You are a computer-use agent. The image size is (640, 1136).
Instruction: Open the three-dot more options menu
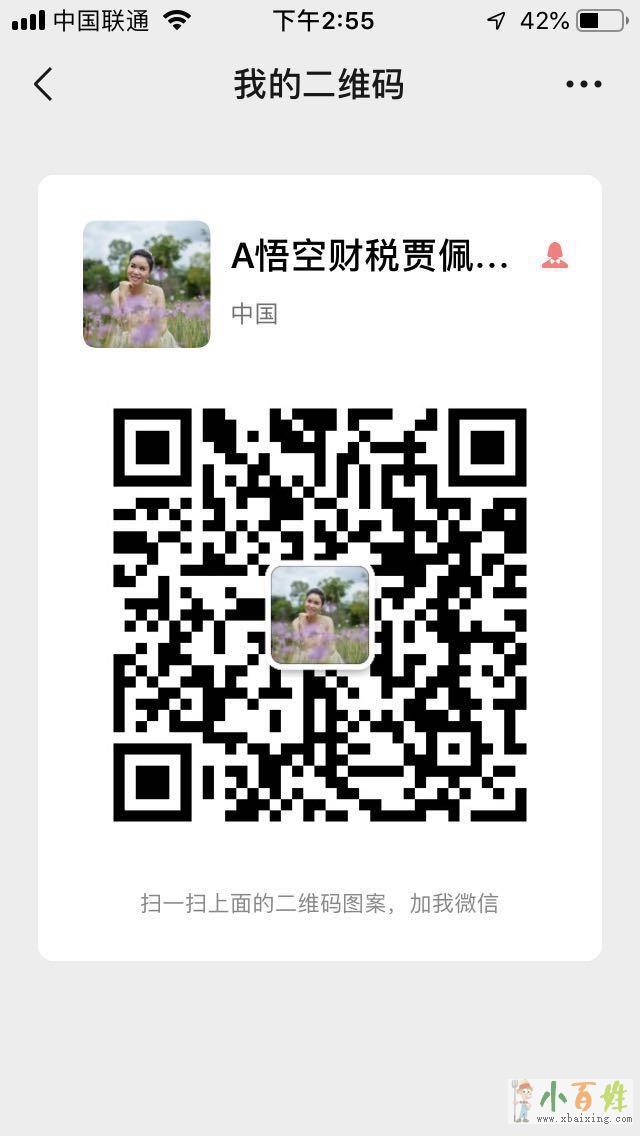tap(583, 85)
